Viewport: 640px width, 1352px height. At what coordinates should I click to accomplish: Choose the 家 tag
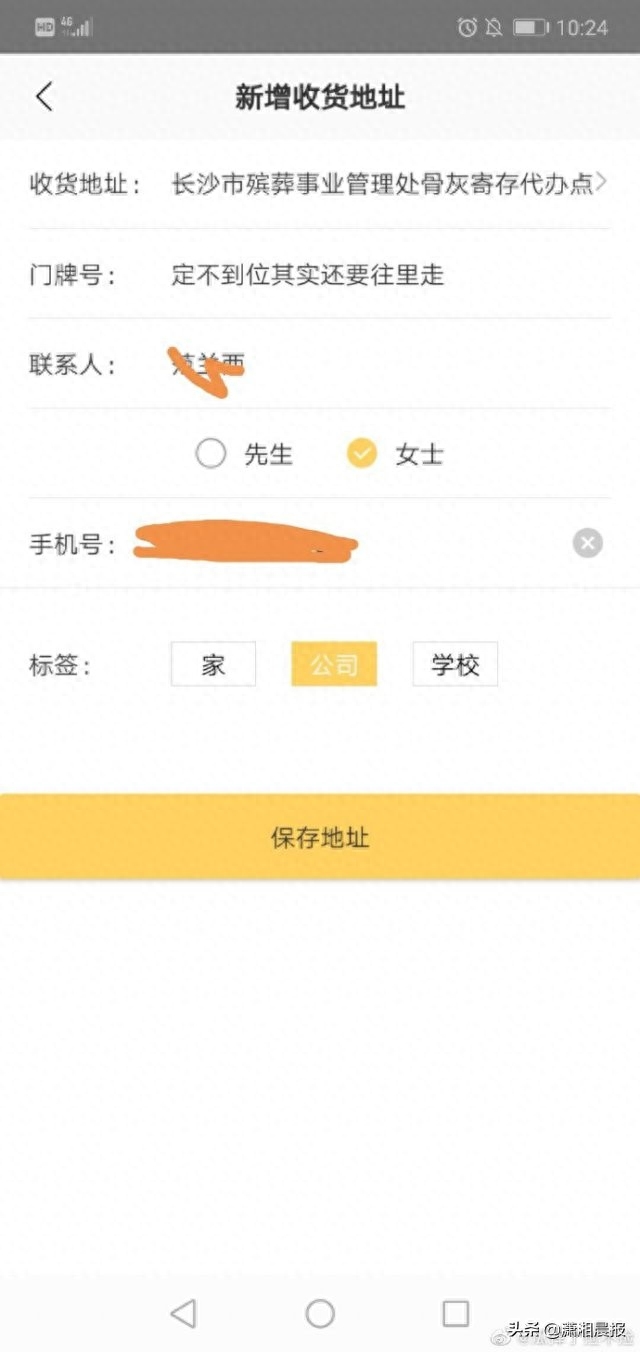[x=213, y=665]
